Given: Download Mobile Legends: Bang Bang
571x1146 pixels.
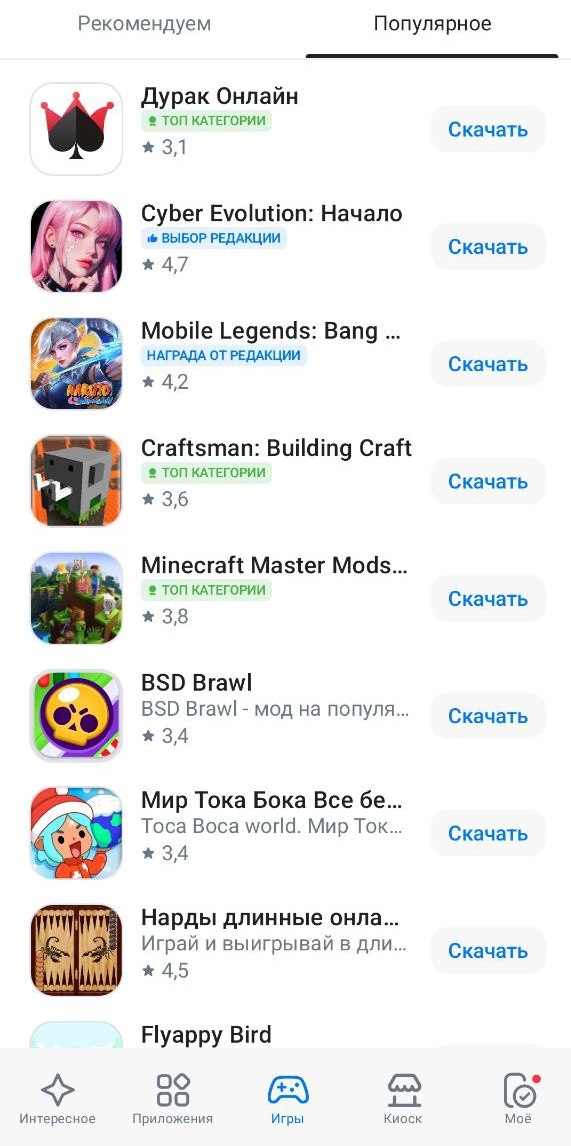Looking at the screenshot, I should [x=488, y=364].
